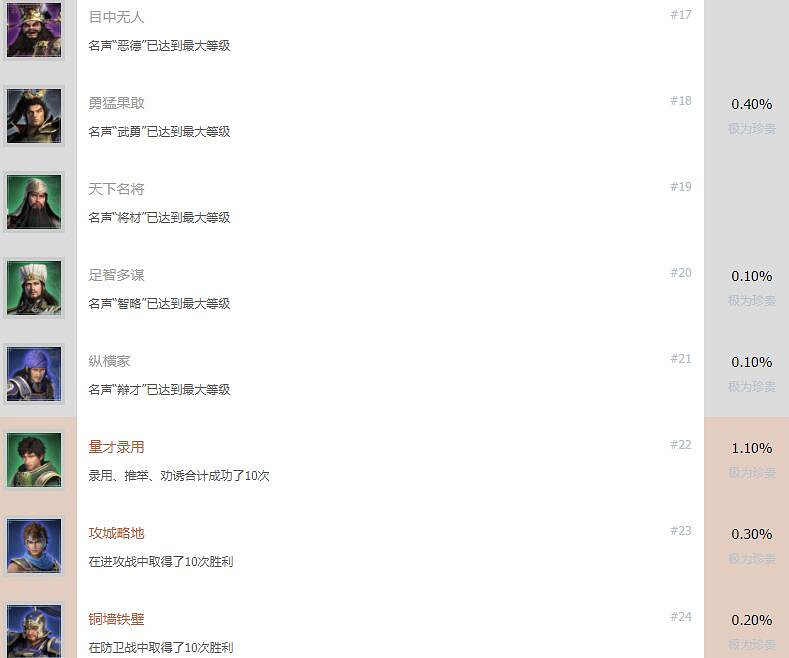Open the 勇猛果敢 achievement #18

116,103
